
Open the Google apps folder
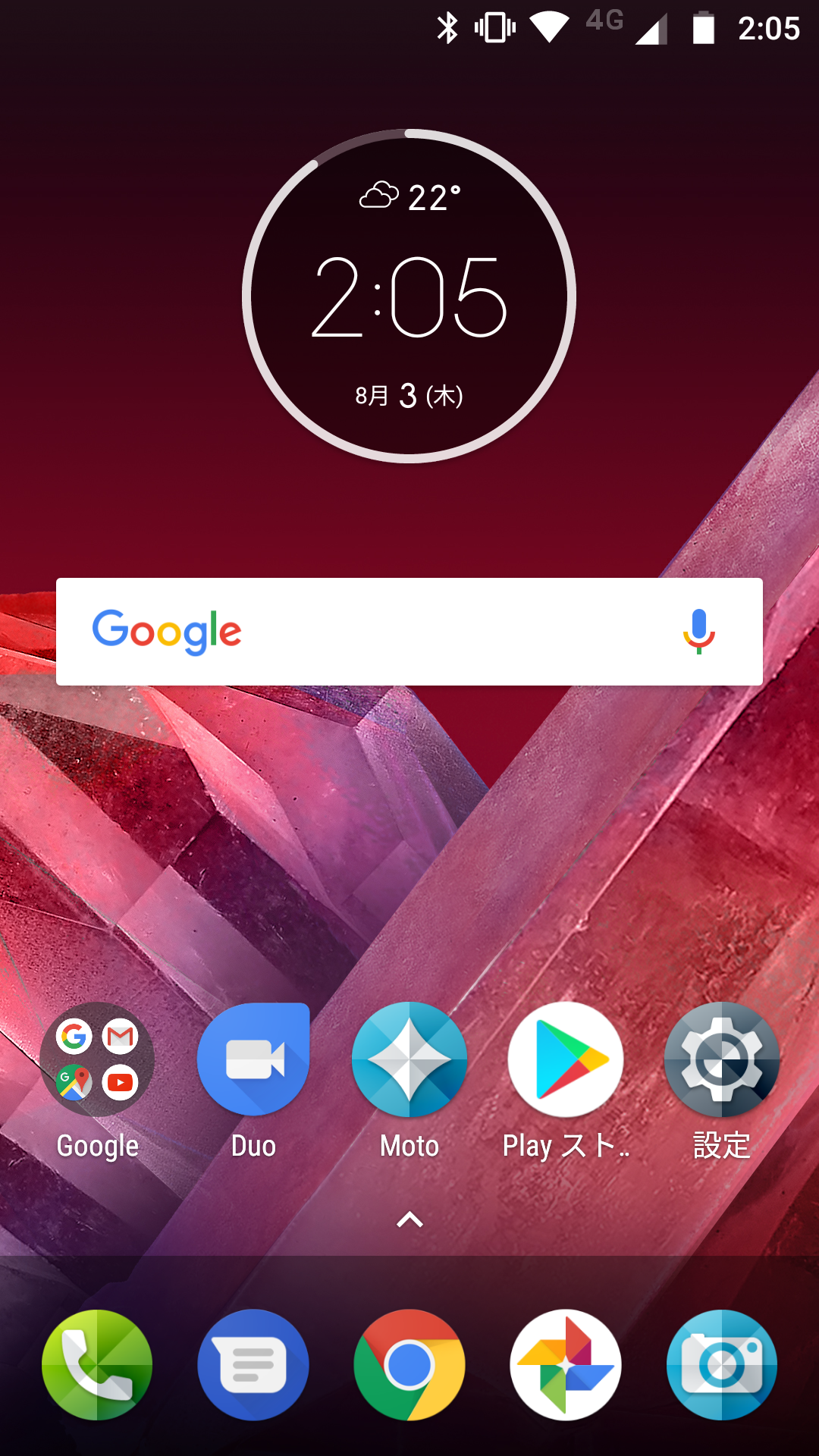coord(97,1059)
